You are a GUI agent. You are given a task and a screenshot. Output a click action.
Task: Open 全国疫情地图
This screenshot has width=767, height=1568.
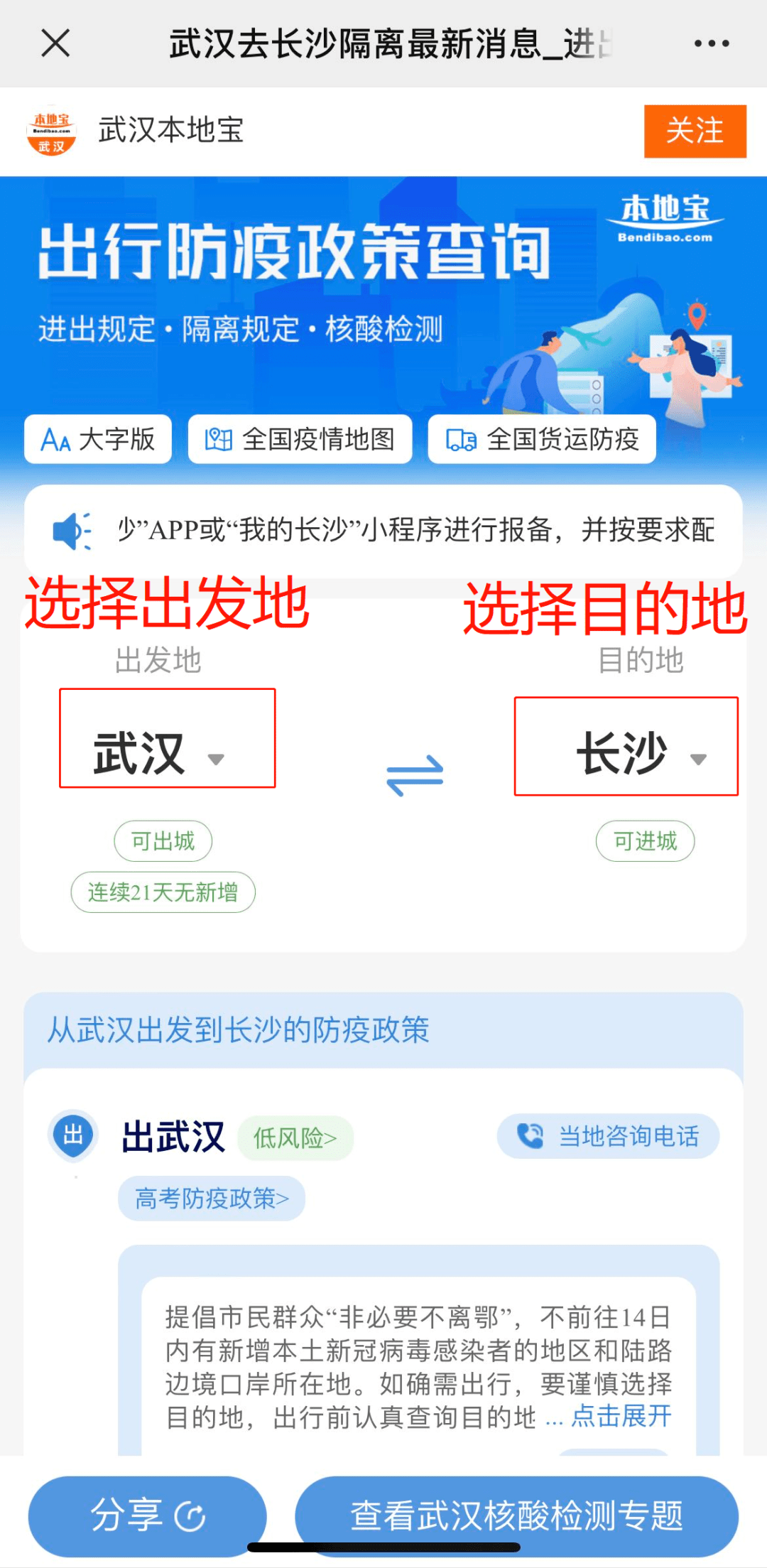300,440
